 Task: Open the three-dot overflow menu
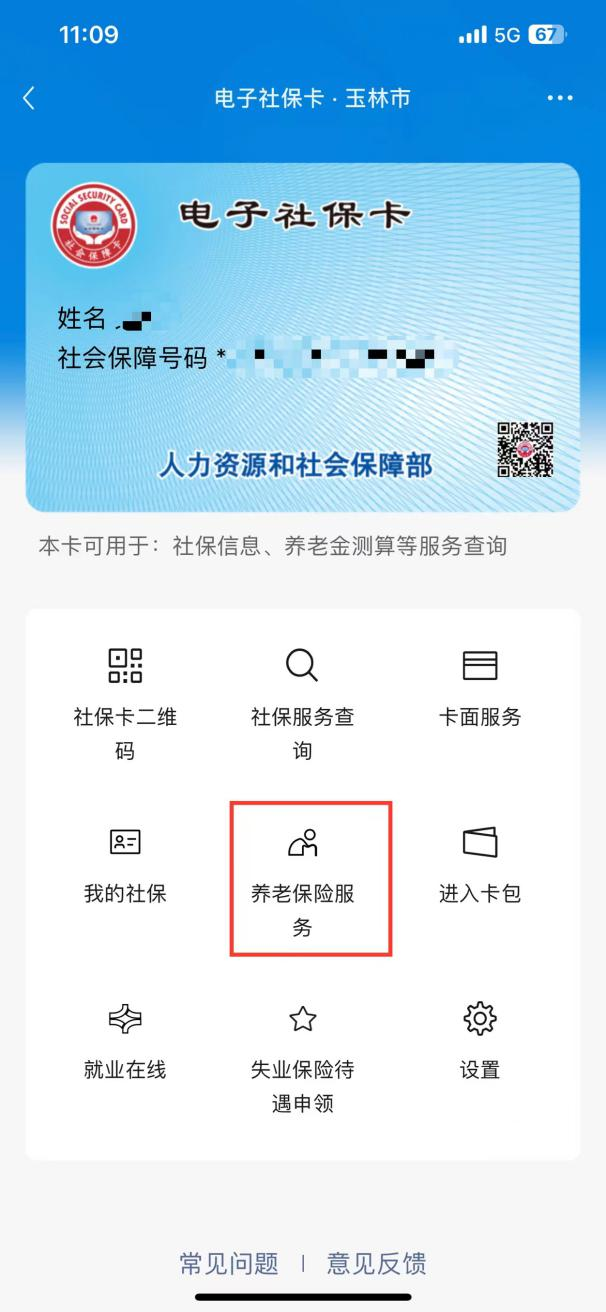tap(560, 98)
